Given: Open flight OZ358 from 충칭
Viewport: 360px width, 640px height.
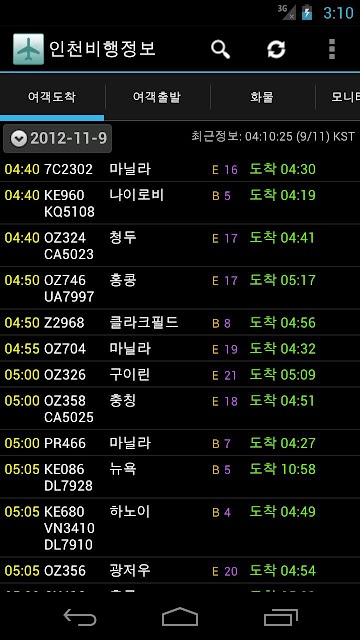Looking at the screenshot, I should pos(180,408).
